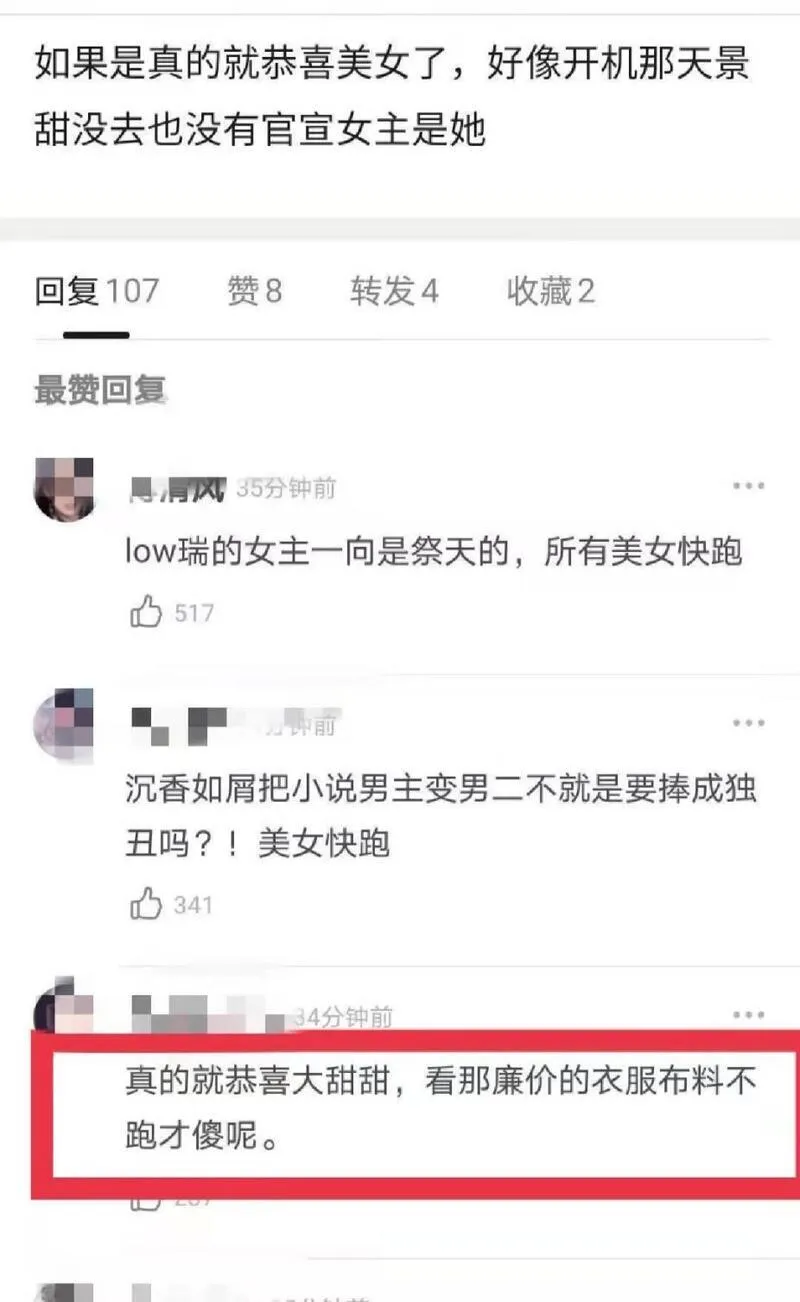This screenshot has width=800, height=1302.
Task: Like the 沉香如屑 comment with 341 likes
Action: pyautogui.click(x=147, y=904)
